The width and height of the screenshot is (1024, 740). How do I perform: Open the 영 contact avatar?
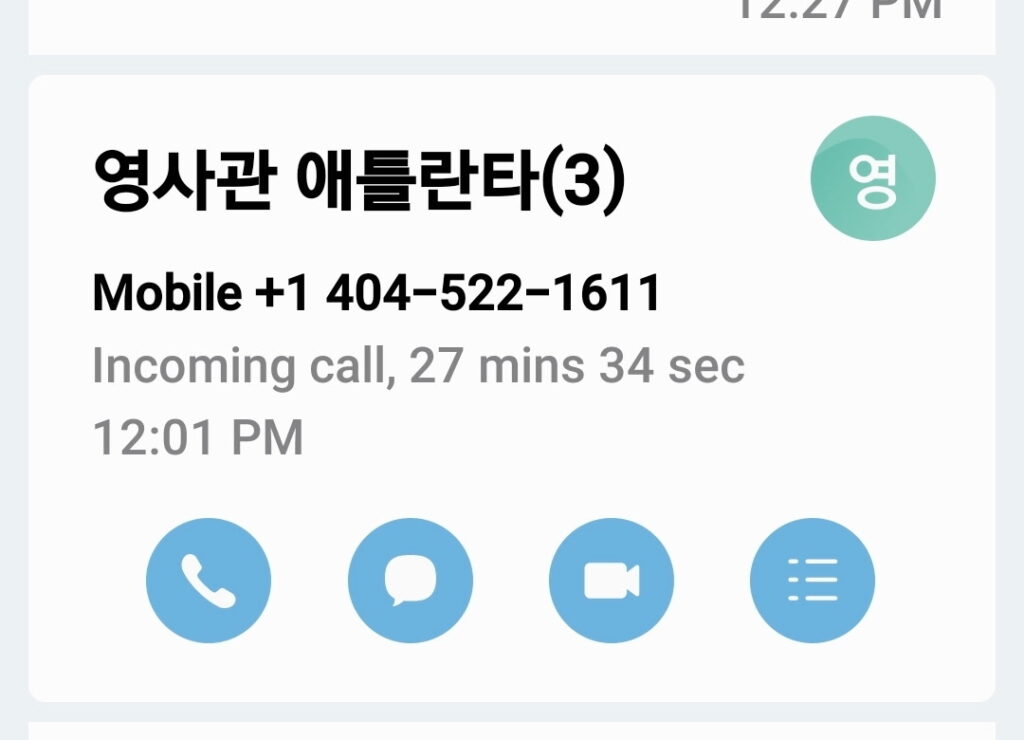click(x=872, y=179)
